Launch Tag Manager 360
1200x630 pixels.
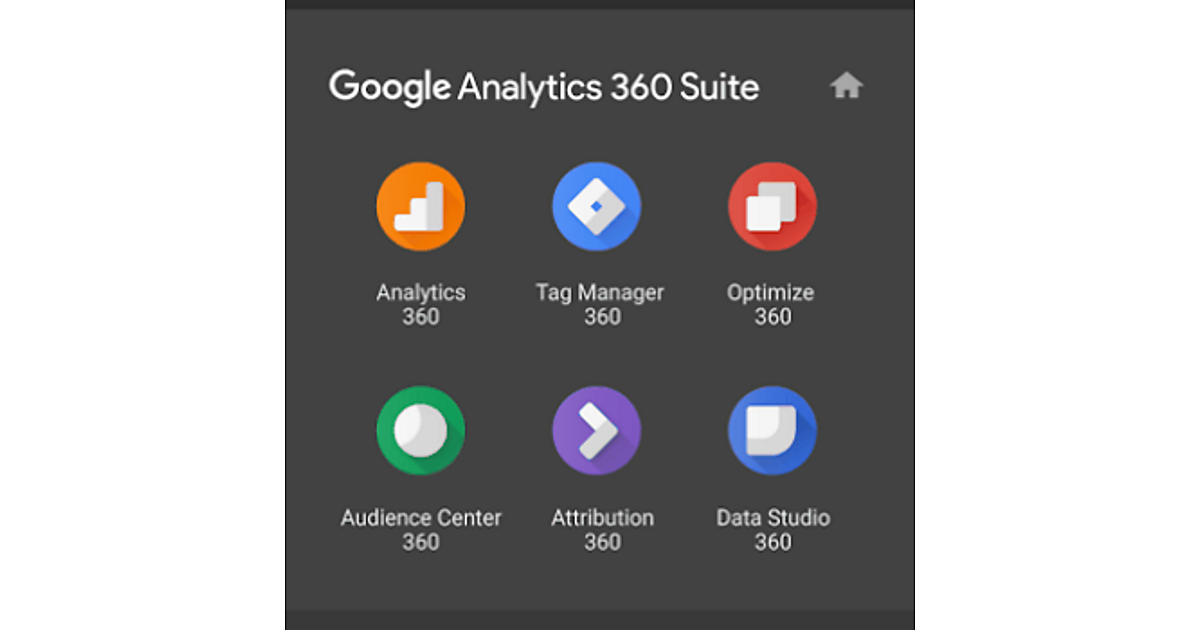click(x=597, y=207)
